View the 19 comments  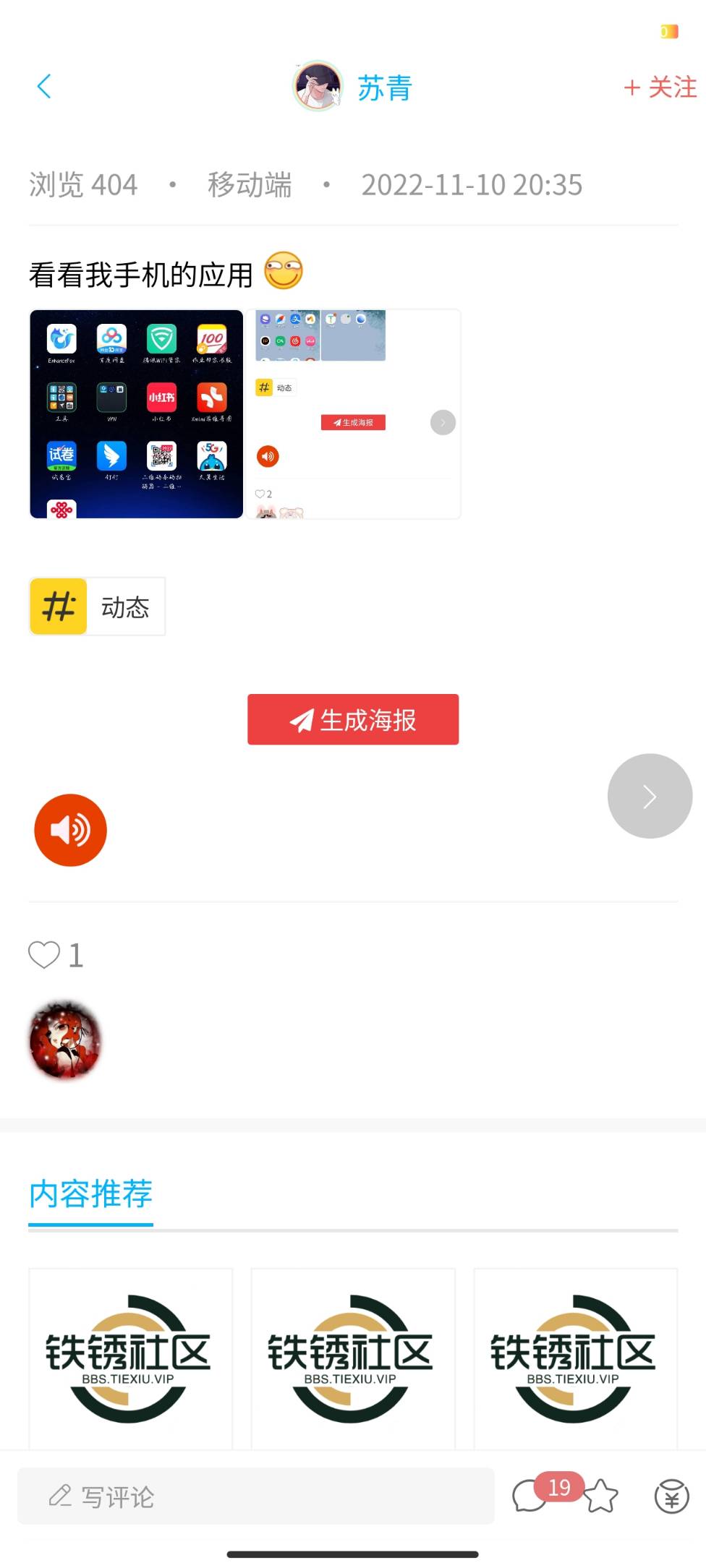click(x=532, y=1495)
